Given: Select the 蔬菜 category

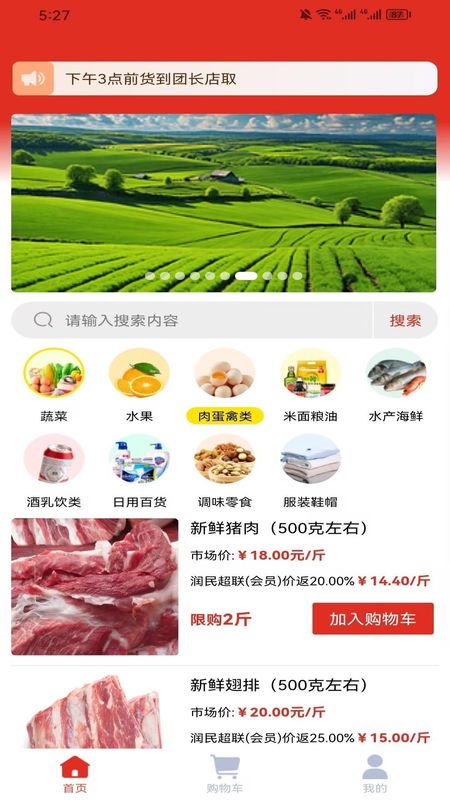Looking at the screenshot, I should pos(54,386).
